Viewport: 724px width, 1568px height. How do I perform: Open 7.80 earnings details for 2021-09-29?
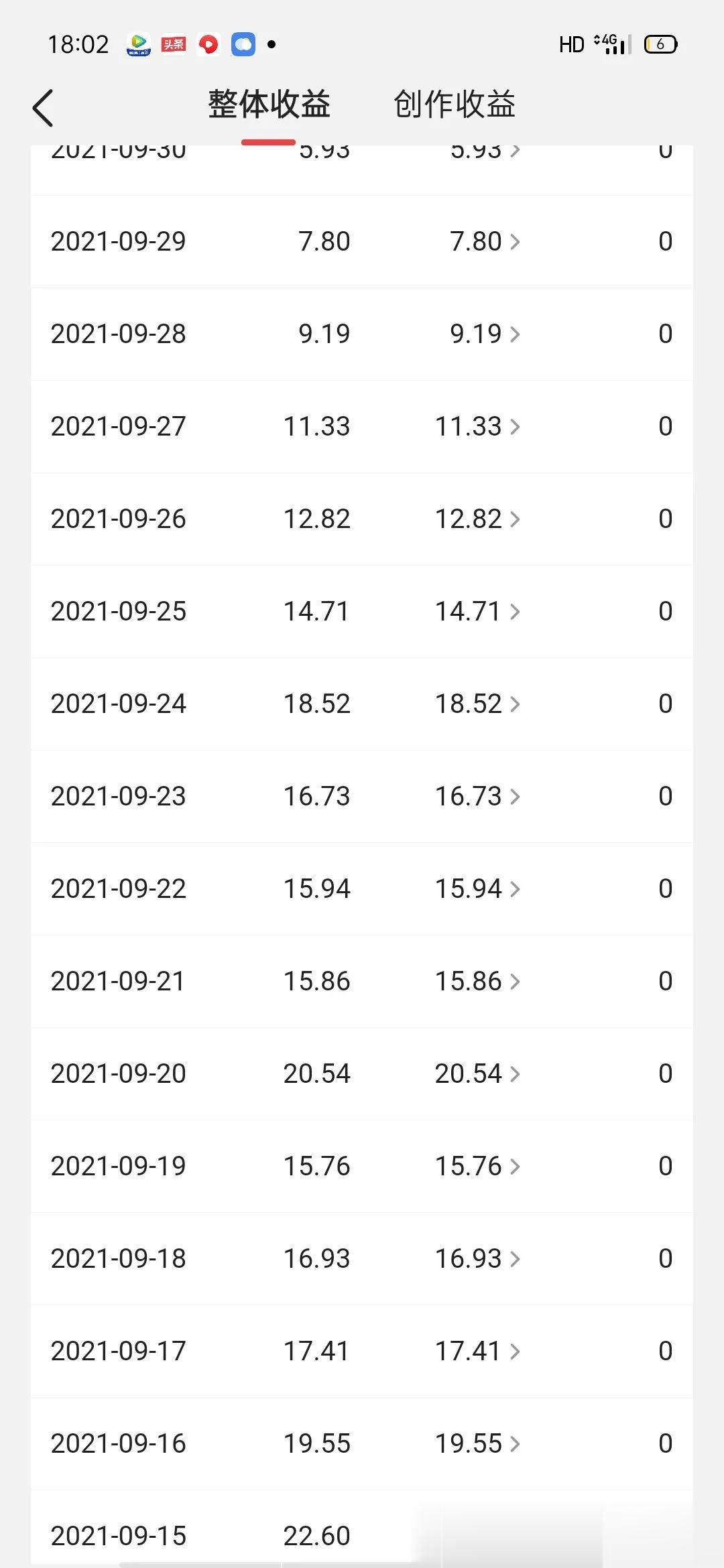point(485,241)
